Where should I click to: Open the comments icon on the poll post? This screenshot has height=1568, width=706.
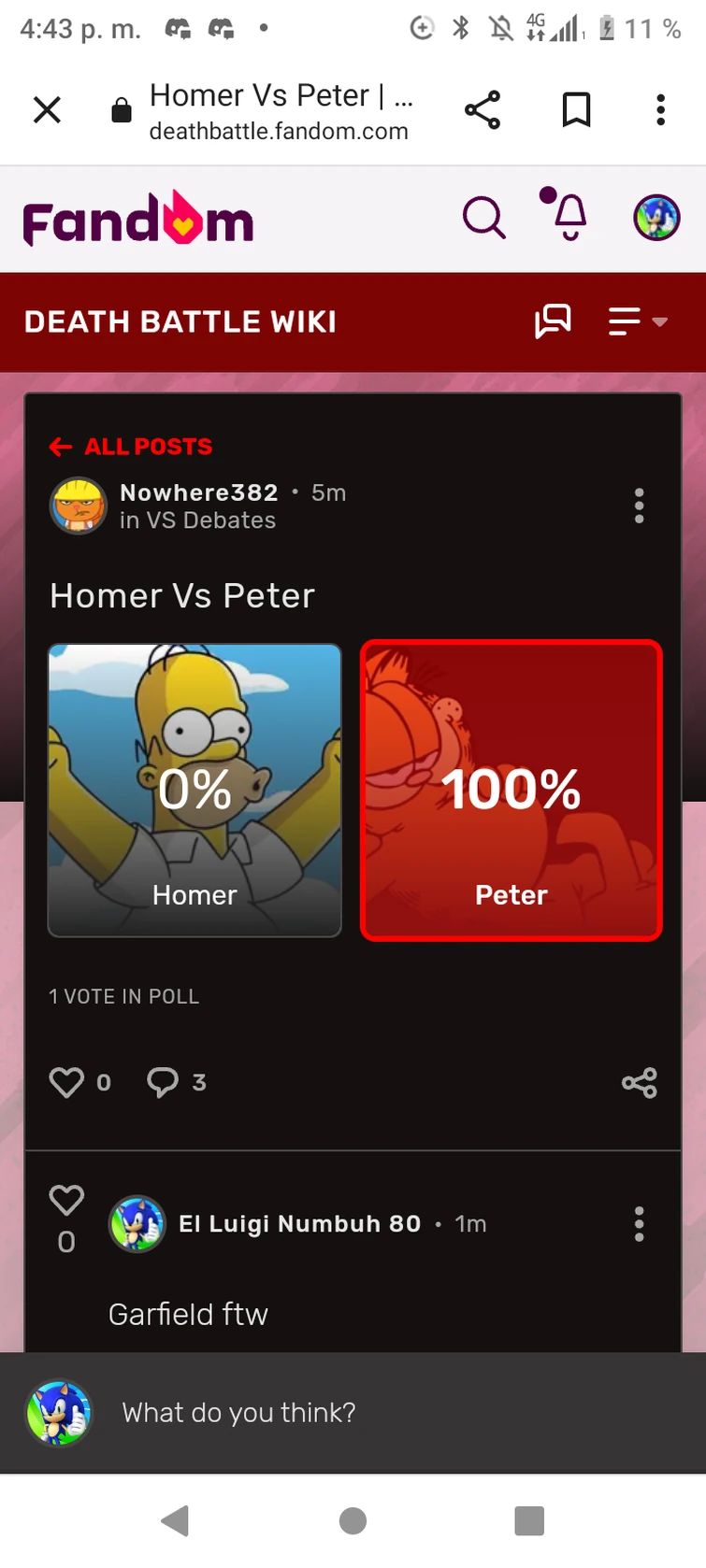(164, 1082)
